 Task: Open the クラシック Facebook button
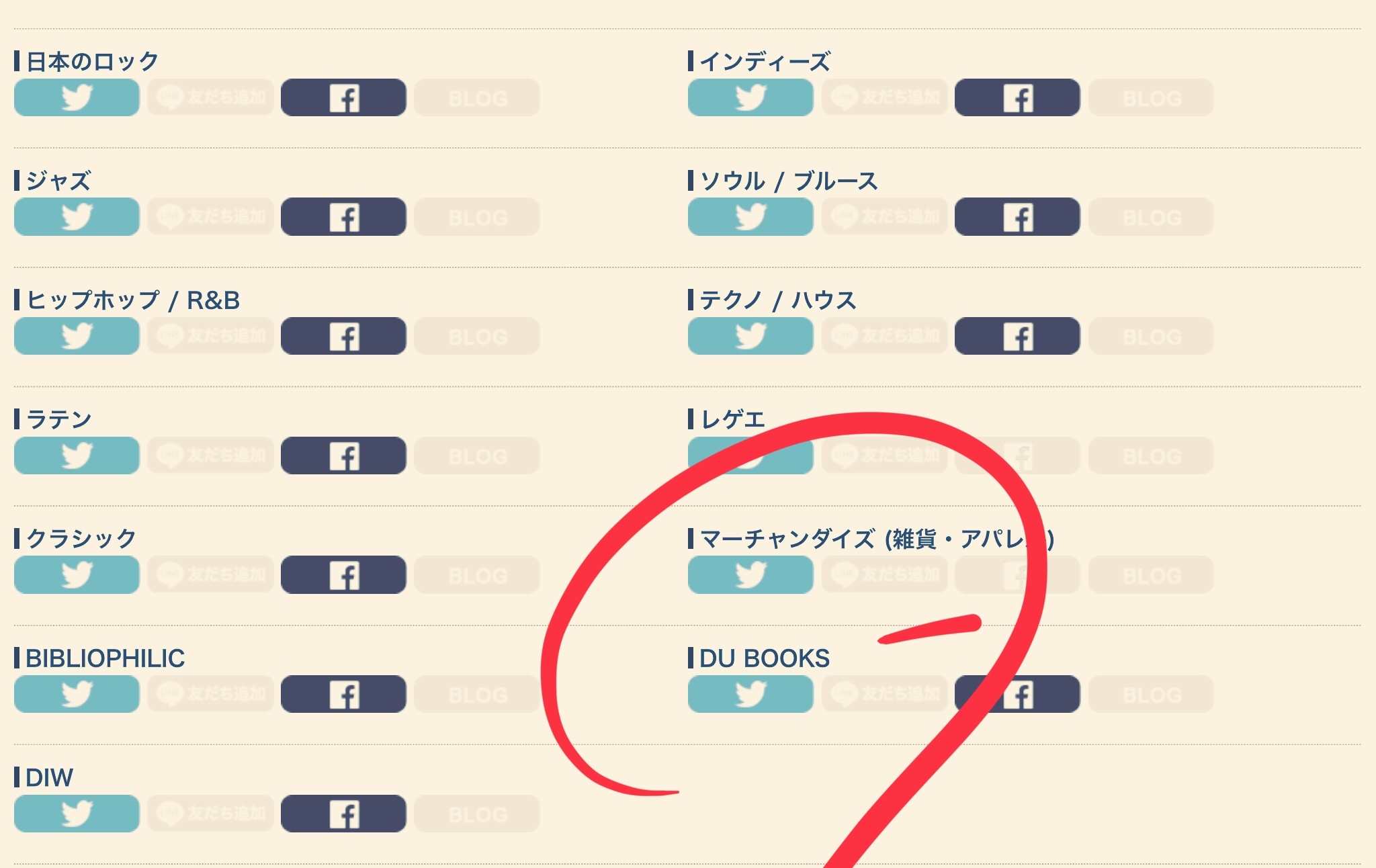pos(343,575)
